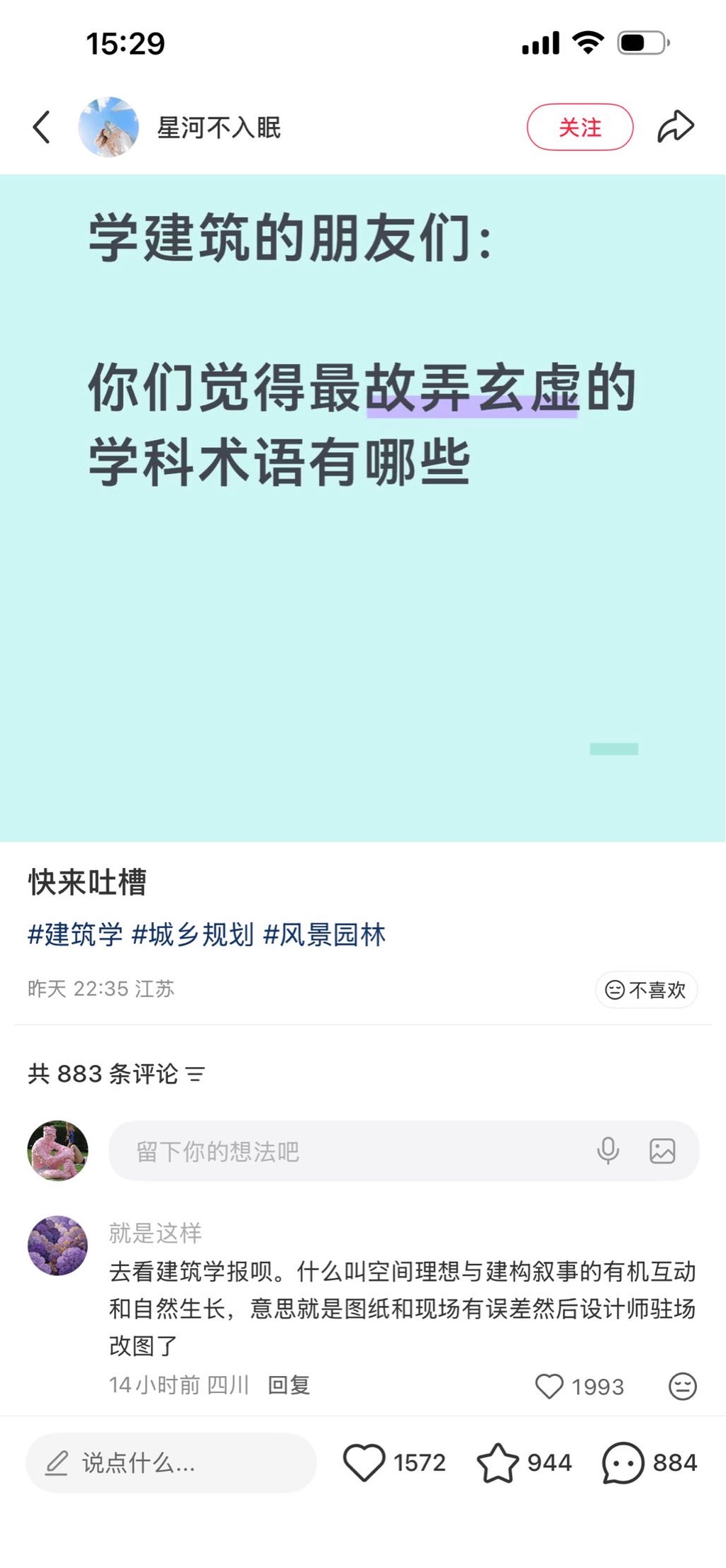Tap the 说点什么 input at bottom

[x=170, y=1462]
